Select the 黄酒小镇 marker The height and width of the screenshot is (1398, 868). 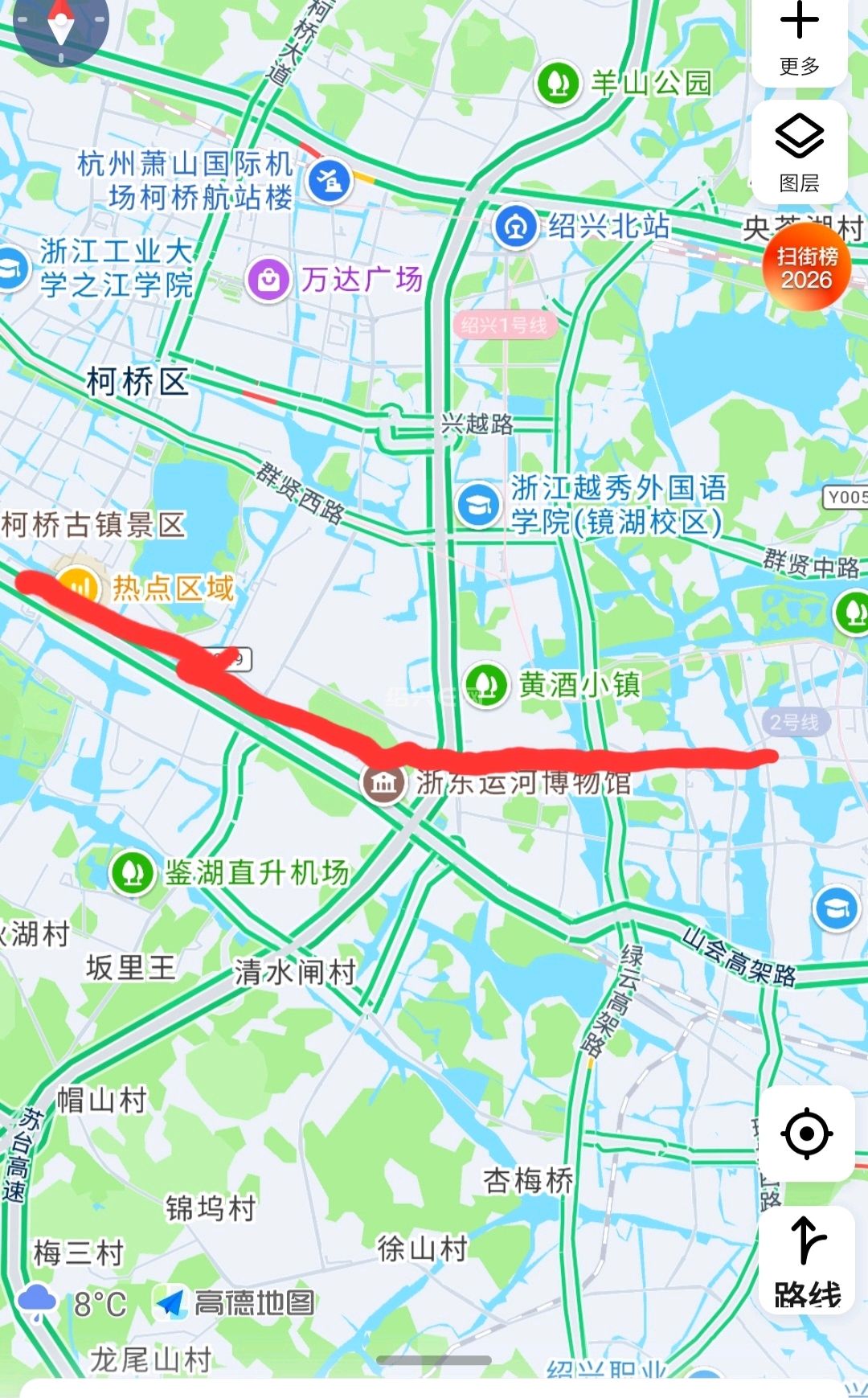[486, 685]
